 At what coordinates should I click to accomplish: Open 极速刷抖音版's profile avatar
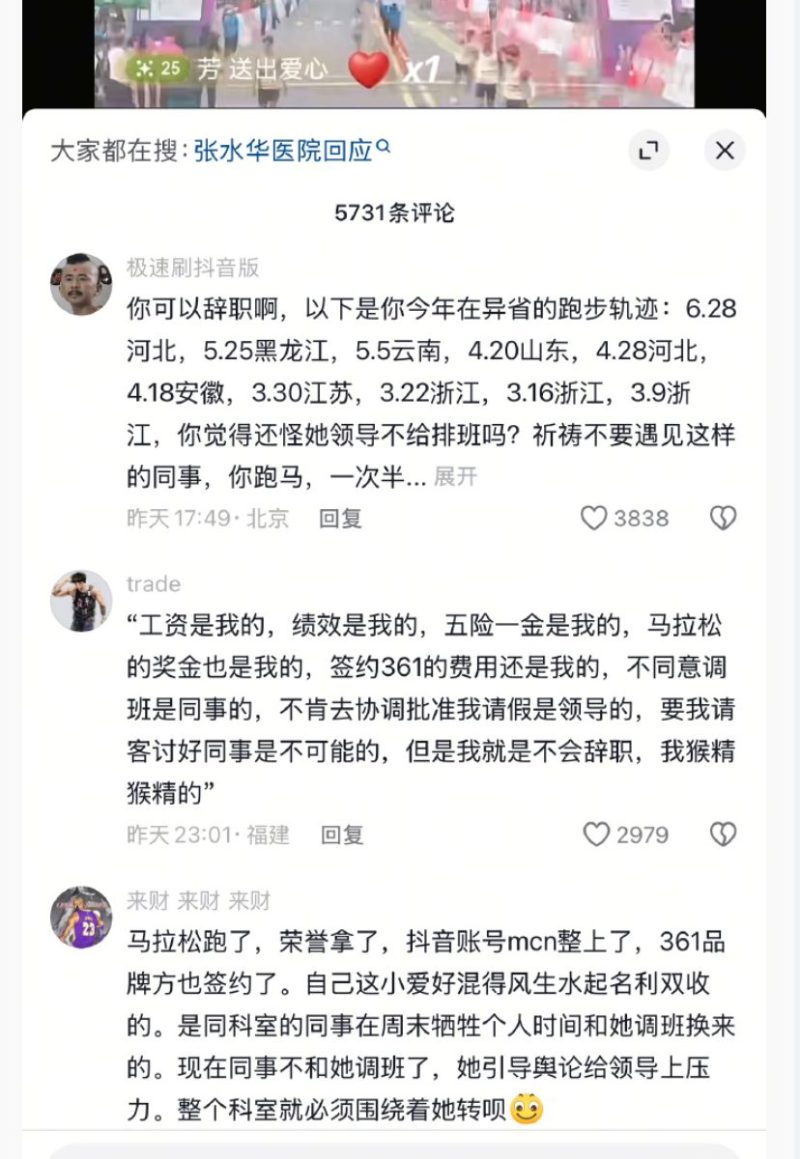point(81,285)
